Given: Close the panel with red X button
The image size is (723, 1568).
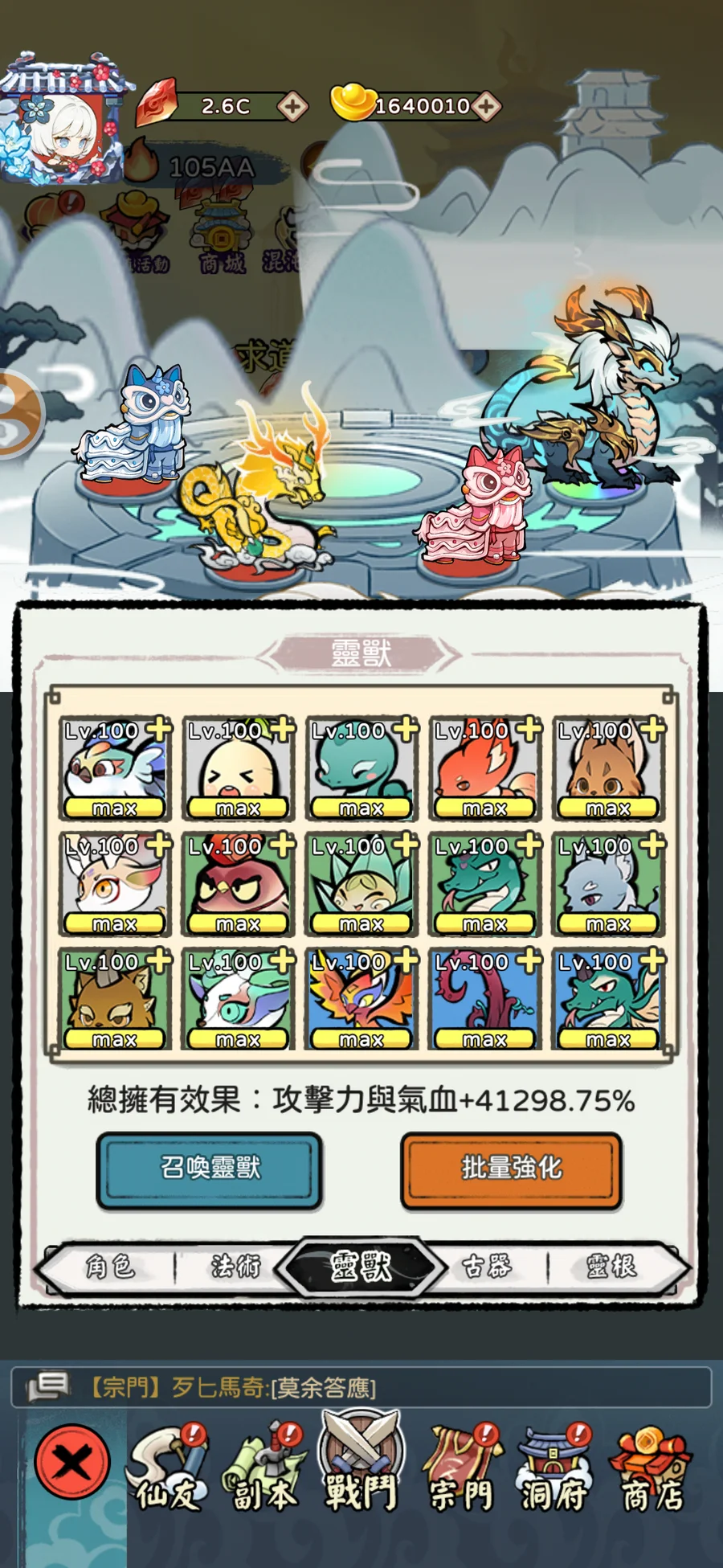Looking at the screenshot, I should (x=72, y=1462).
